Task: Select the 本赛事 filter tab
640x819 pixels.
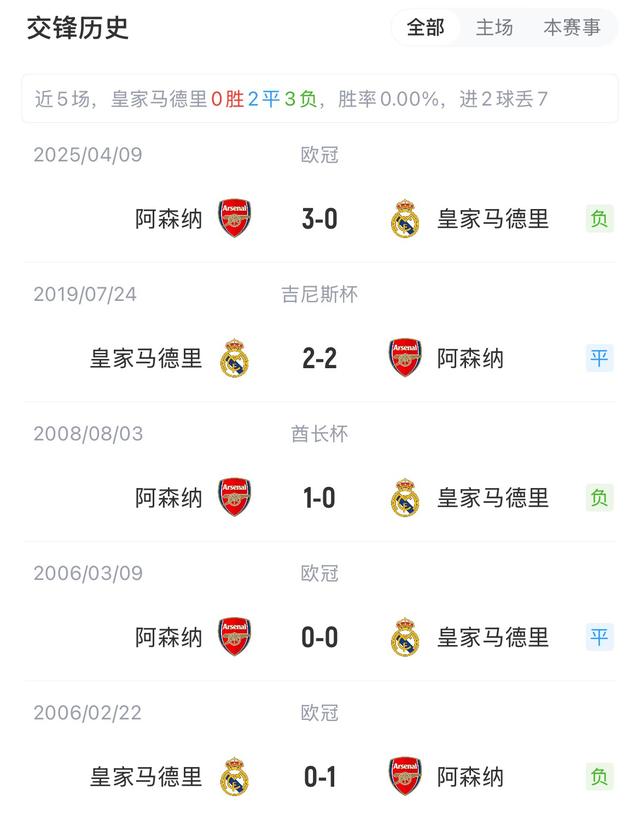Action: pyautogui.click(x=572, y=28)
